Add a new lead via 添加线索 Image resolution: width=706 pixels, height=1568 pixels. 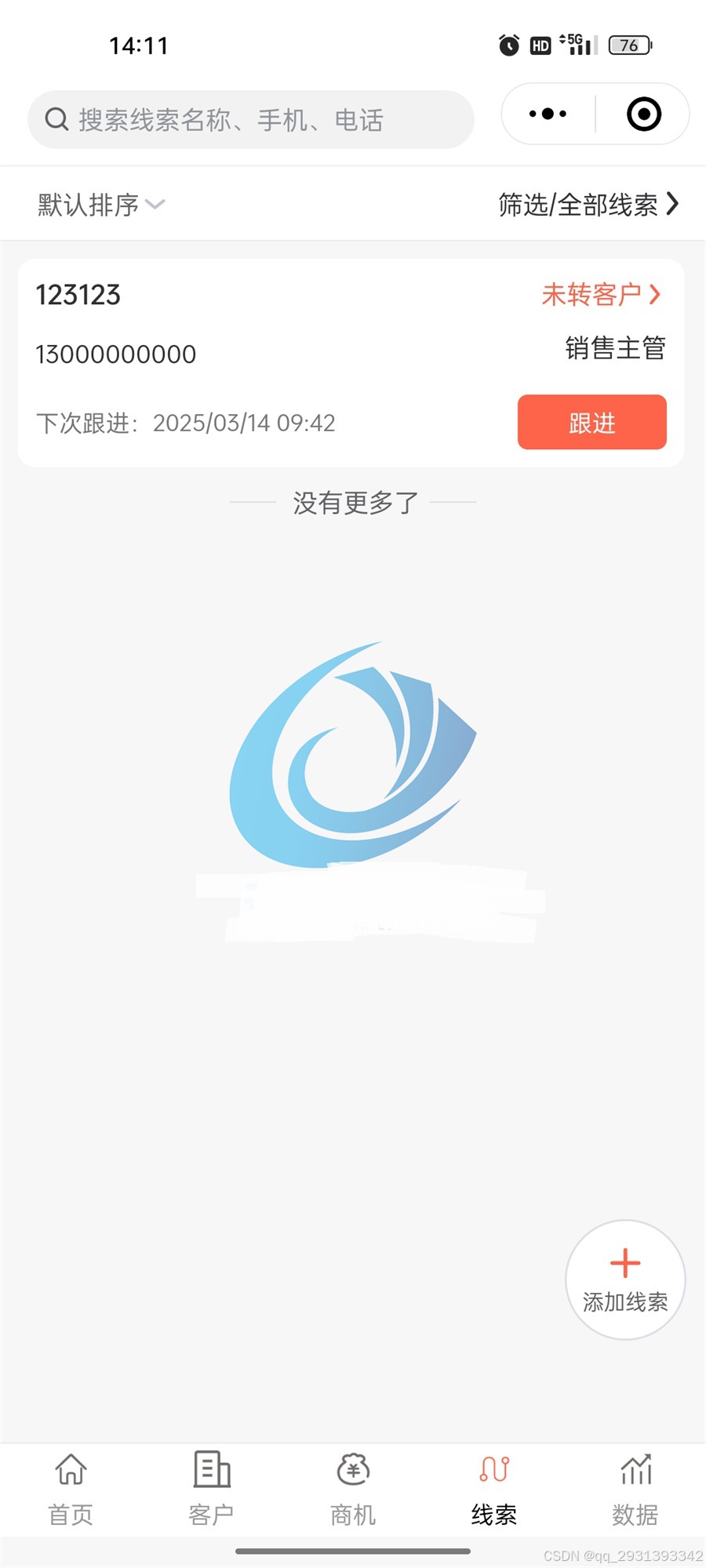click(625, 1279)
